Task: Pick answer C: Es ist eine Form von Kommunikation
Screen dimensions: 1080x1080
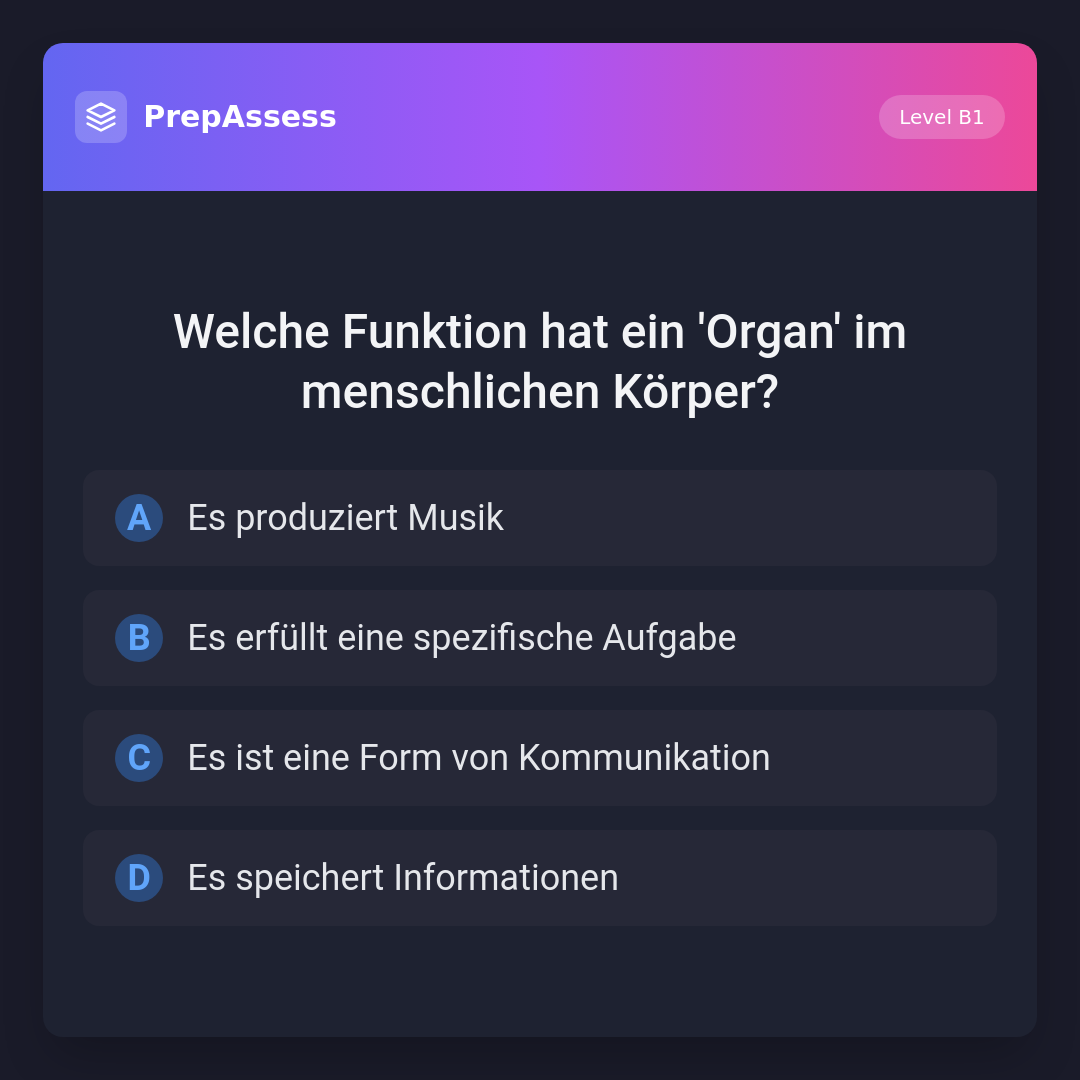Action: [540, 758]
